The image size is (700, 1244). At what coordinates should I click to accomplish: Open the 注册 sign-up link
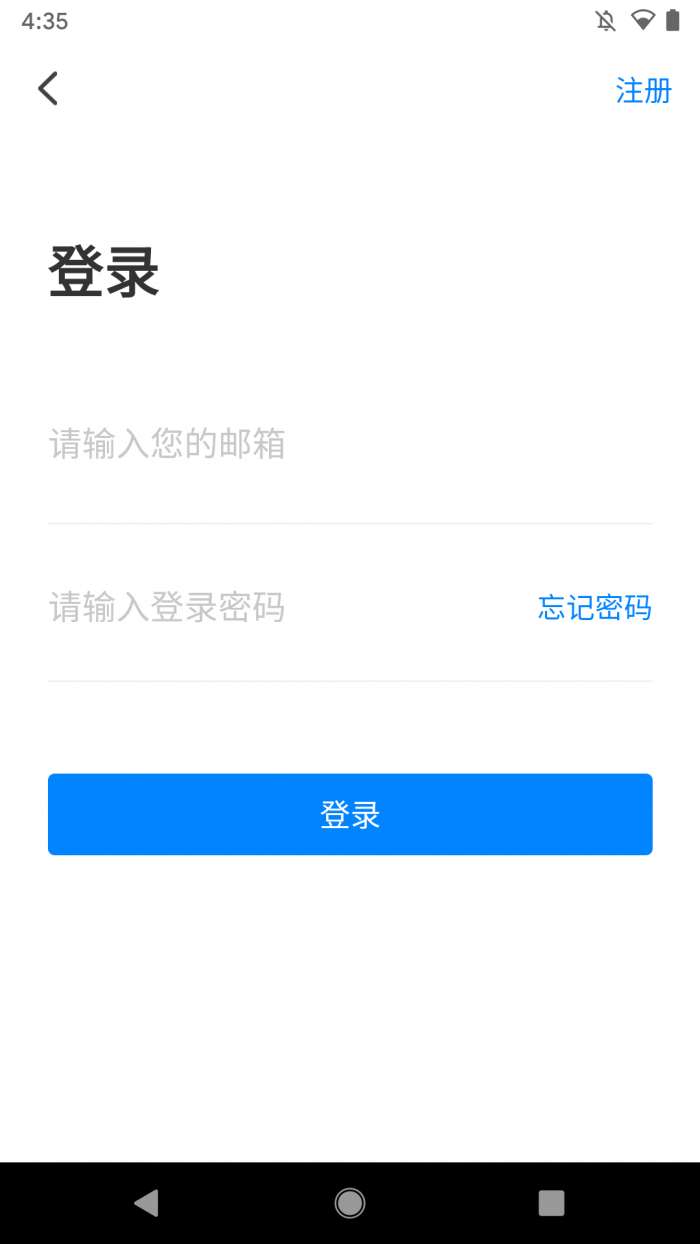(643, 91)
